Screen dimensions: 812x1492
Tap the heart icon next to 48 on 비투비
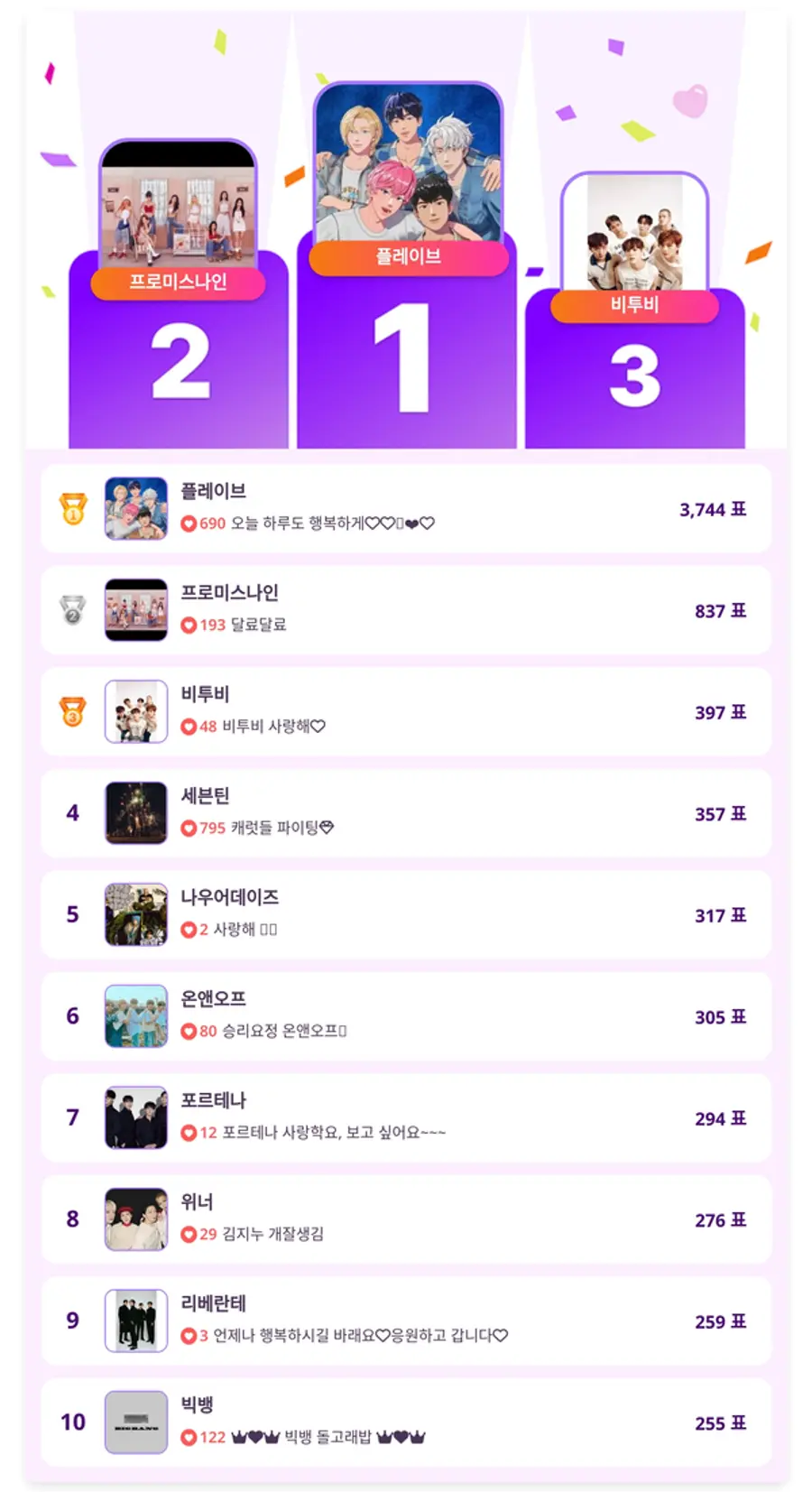pos(189,727)
